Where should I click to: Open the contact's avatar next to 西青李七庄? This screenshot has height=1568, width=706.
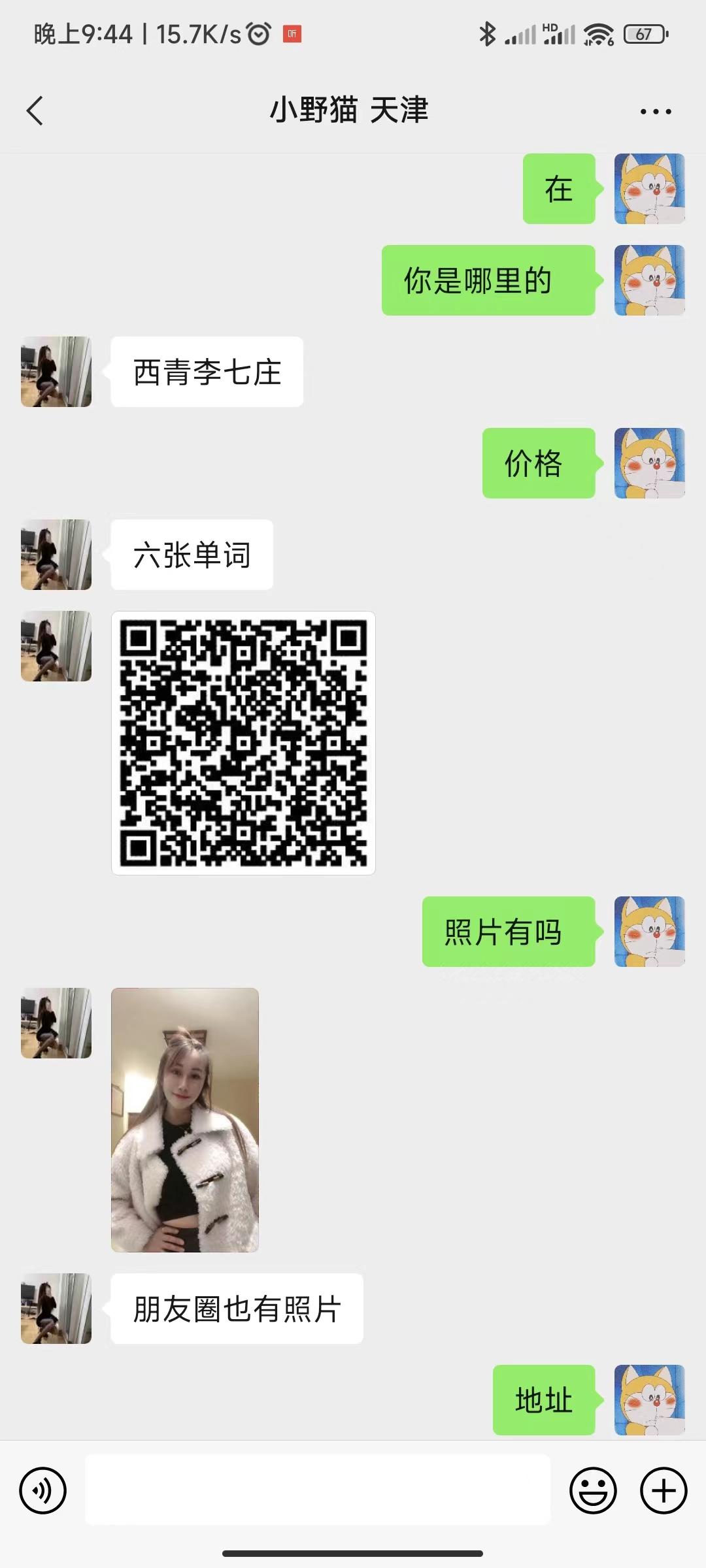(56, 372)
